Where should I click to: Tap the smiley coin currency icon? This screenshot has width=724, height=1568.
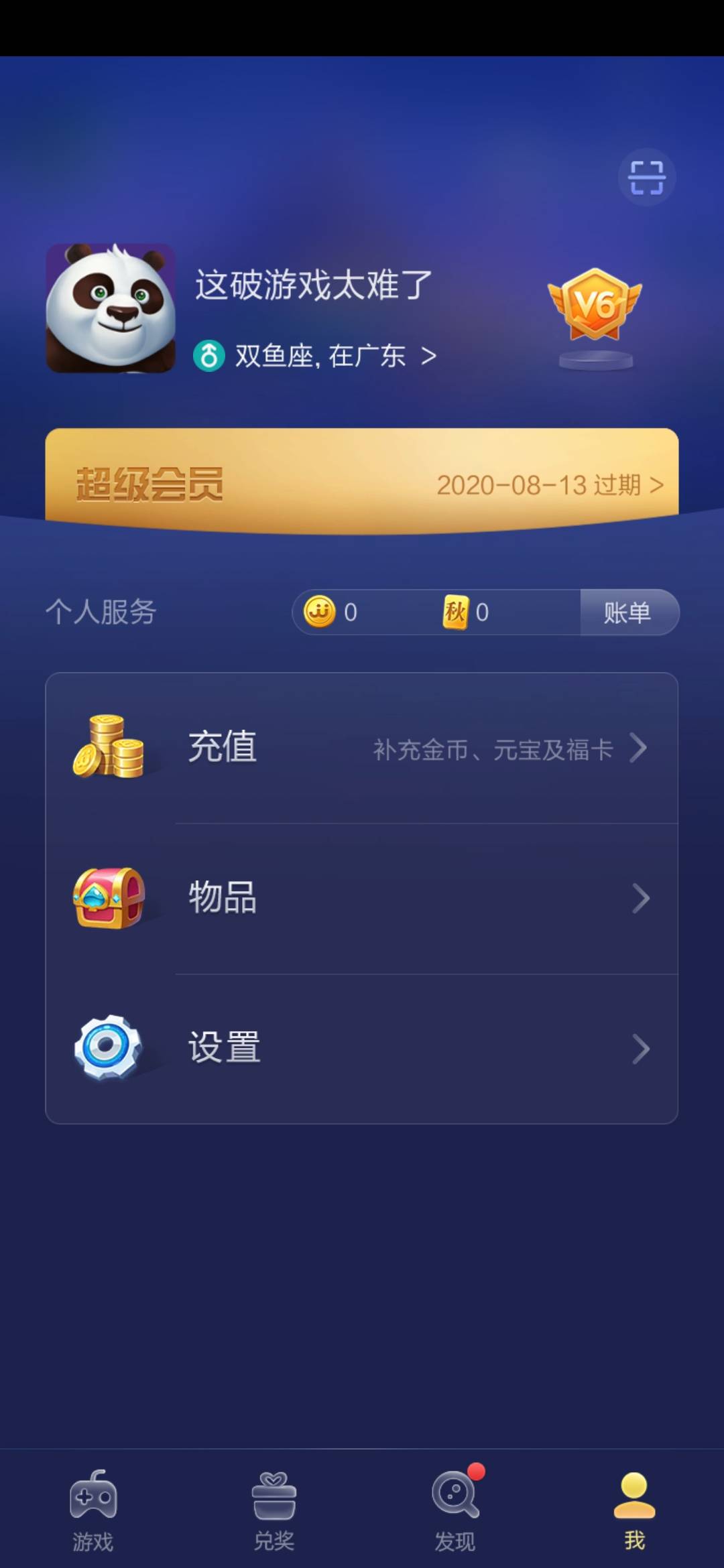click(320, 612)
